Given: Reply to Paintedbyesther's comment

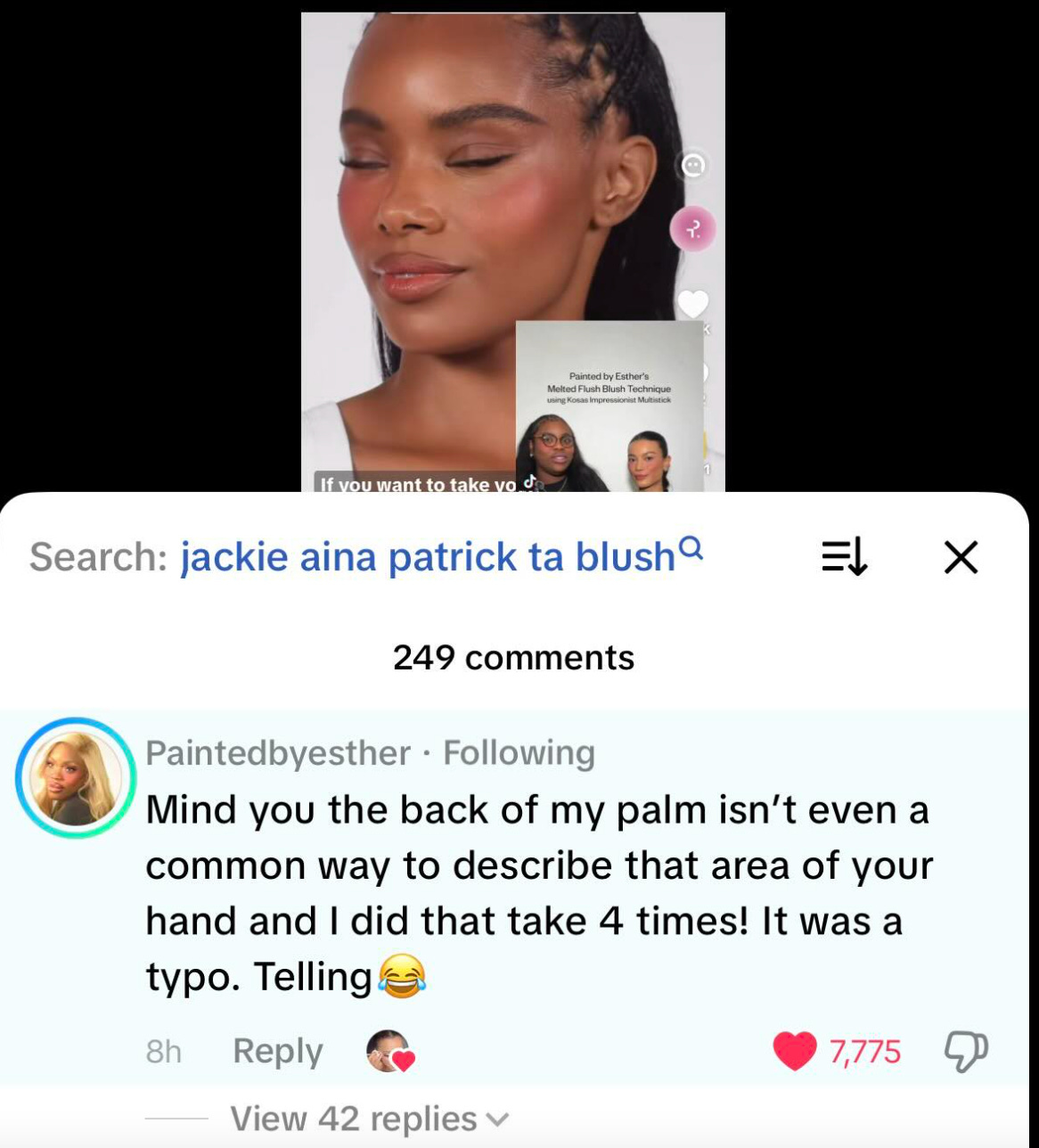Looking at the screenshot, I should [277, 1052].
